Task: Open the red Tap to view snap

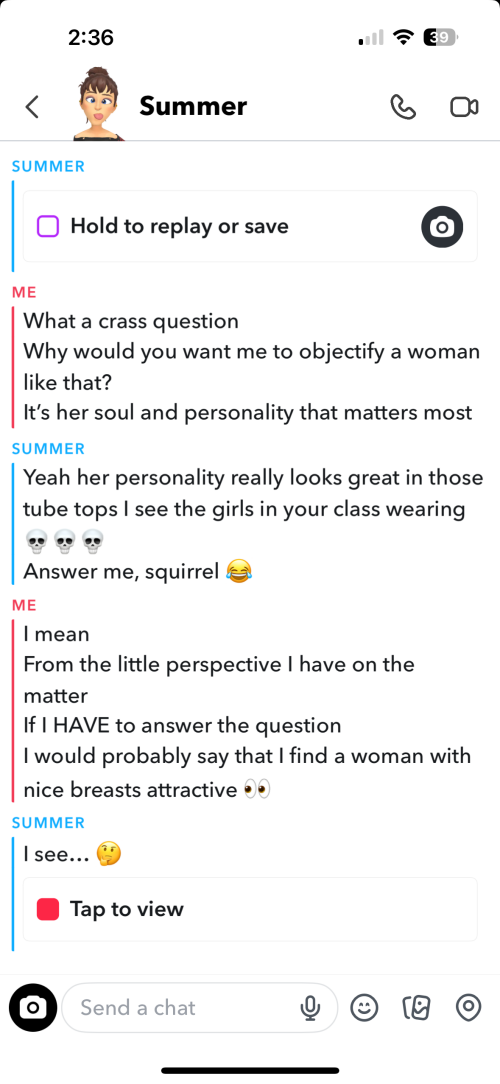Action: (250, 909)
